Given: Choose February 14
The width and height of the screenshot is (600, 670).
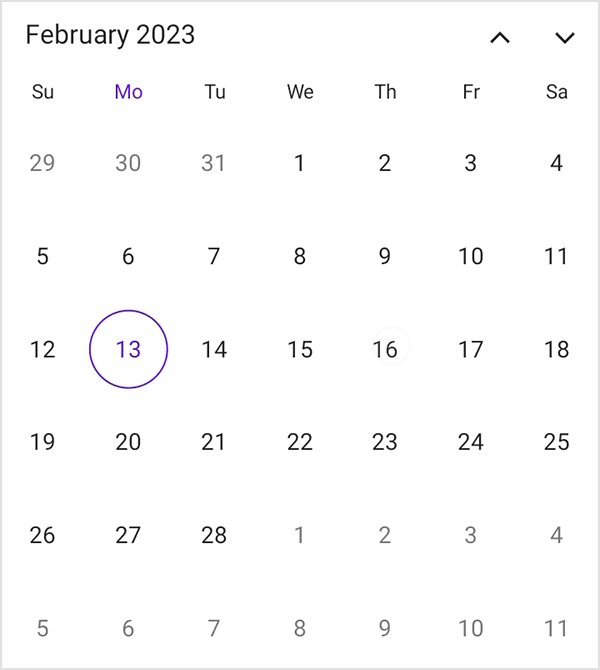Looking at the screenshot, I should [x=214, y=350].
